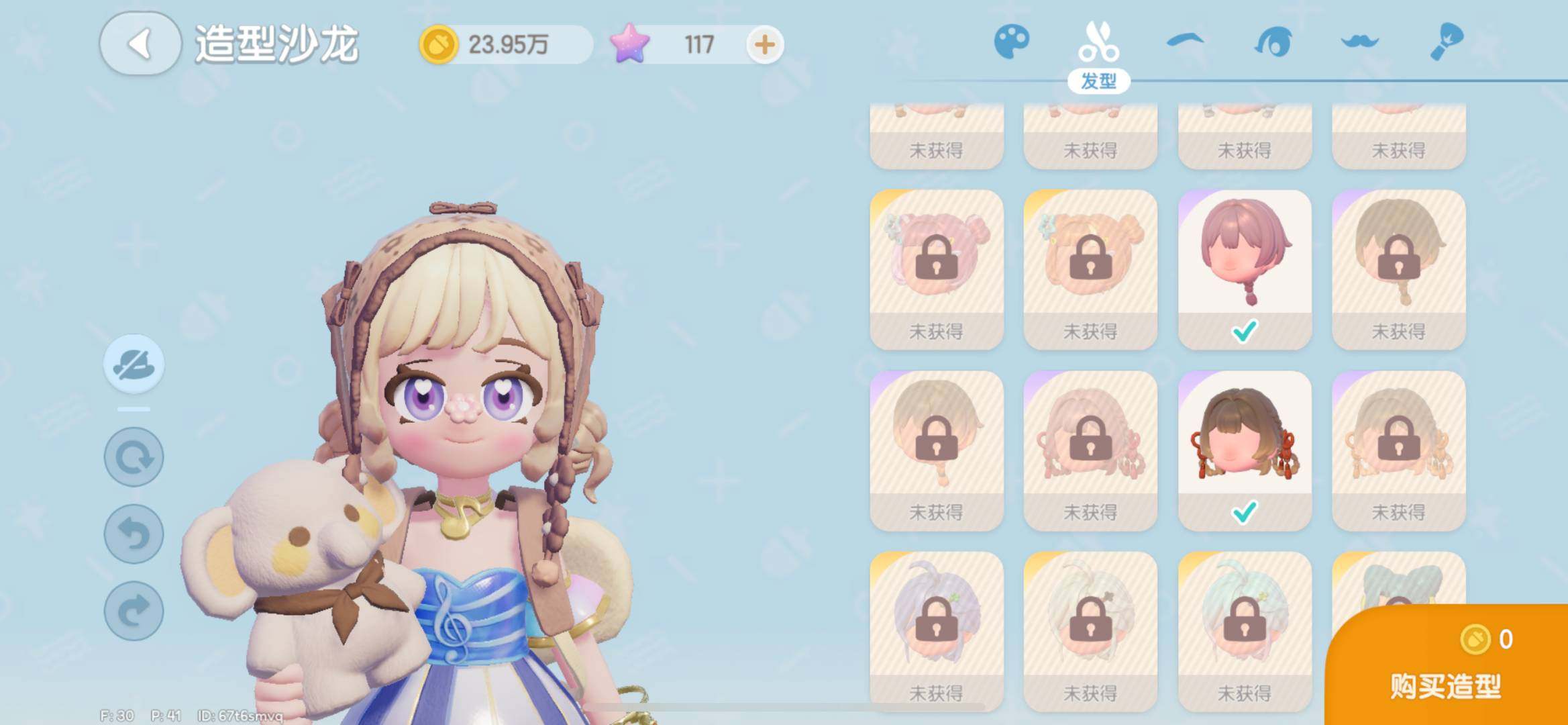Switch to the mustache tab
Viewport: 1568px width, 725px height.
point(1359,42)
